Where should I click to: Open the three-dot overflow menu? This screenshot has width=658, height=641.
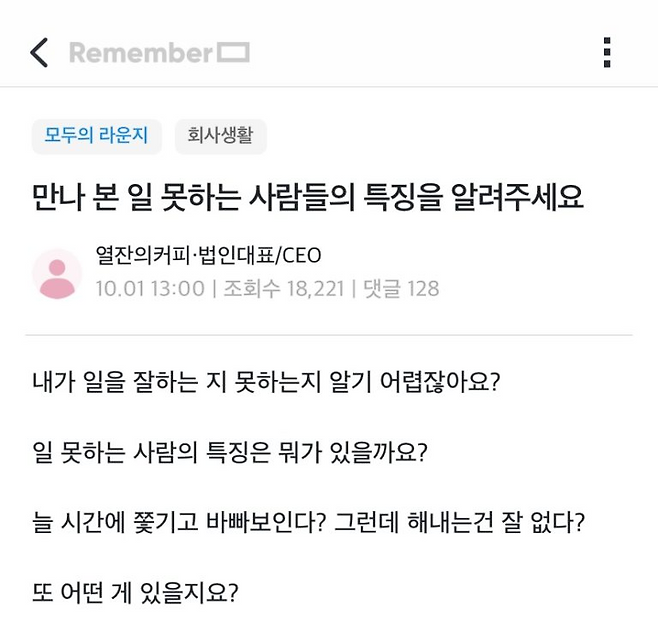tap(608, 52)
